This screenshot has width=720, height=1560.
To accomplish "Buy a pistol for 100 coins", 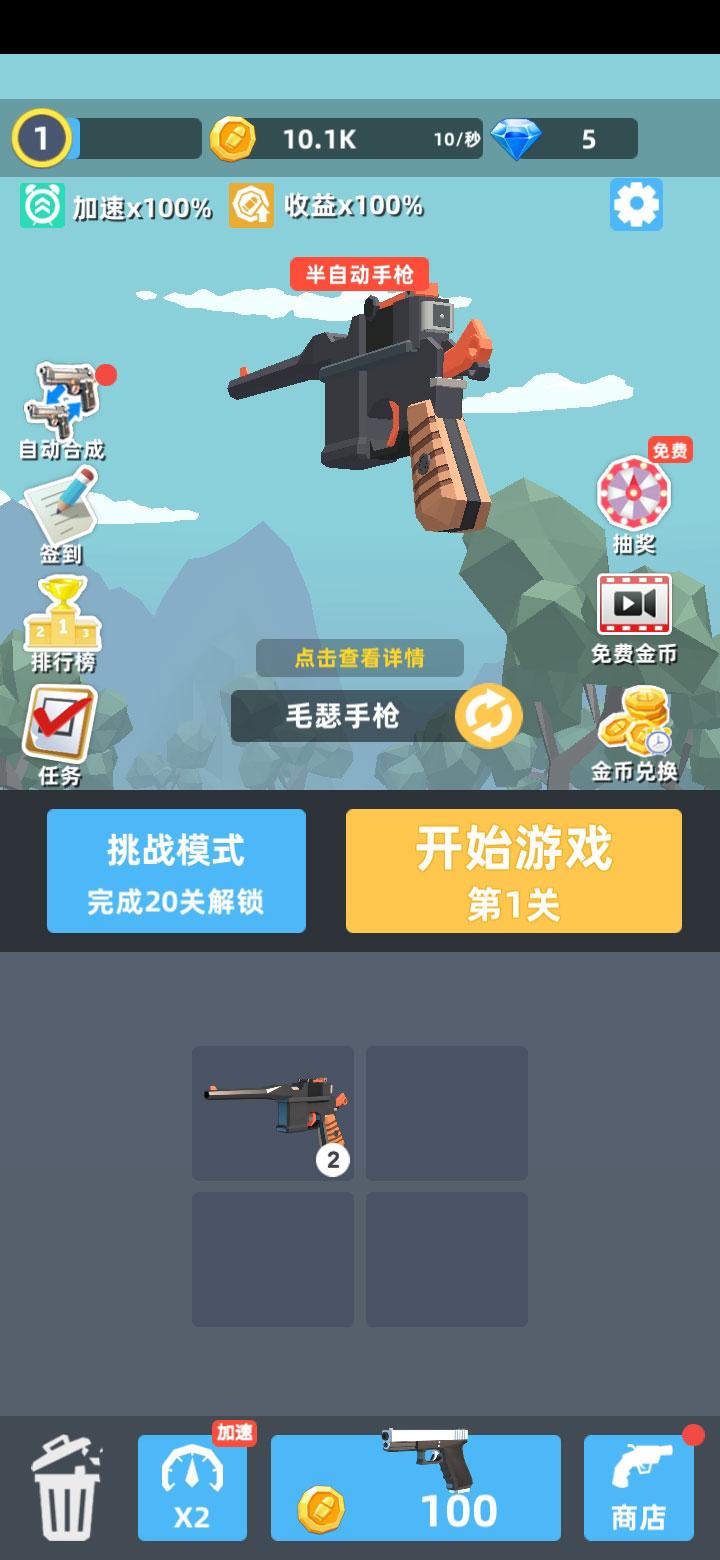I will point(415,1488).
